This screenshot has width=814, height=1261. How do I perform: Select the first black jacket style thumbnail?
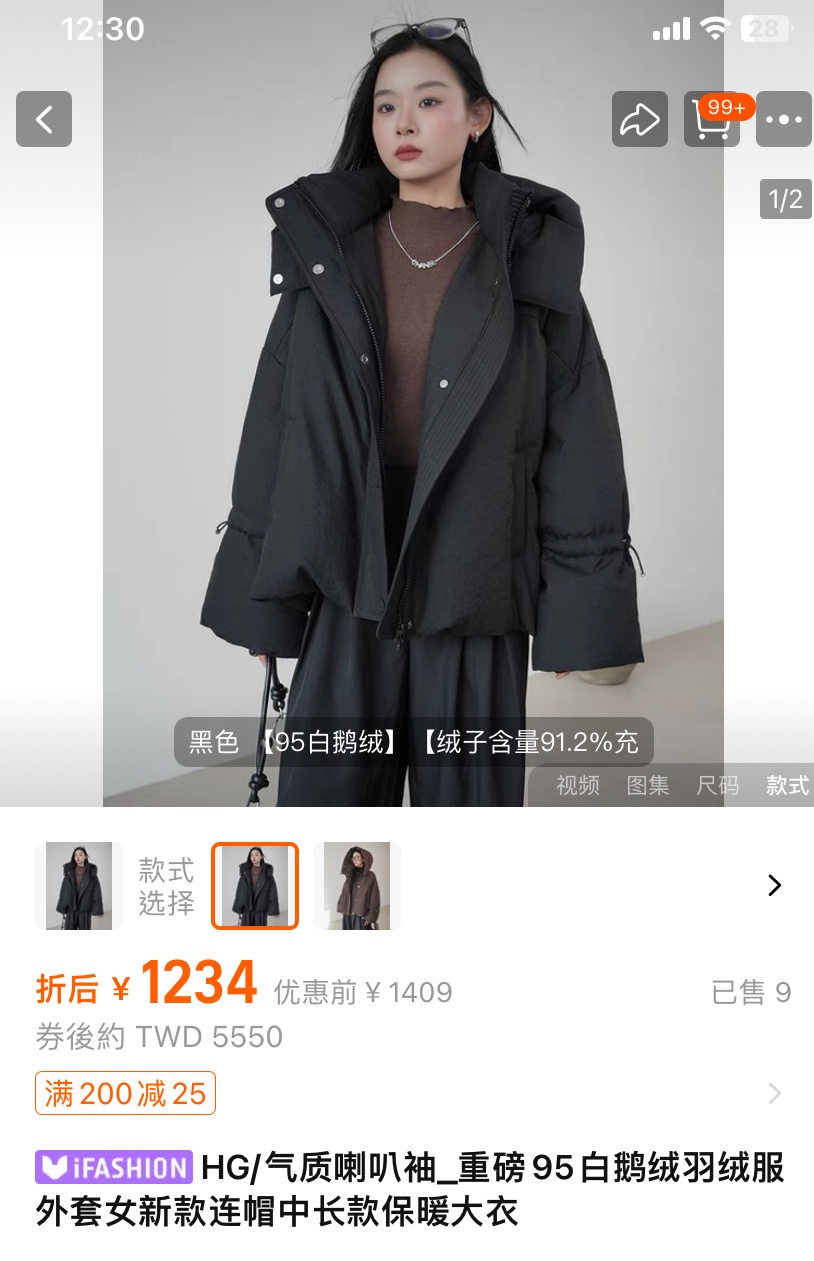click(x=79, y=886)
